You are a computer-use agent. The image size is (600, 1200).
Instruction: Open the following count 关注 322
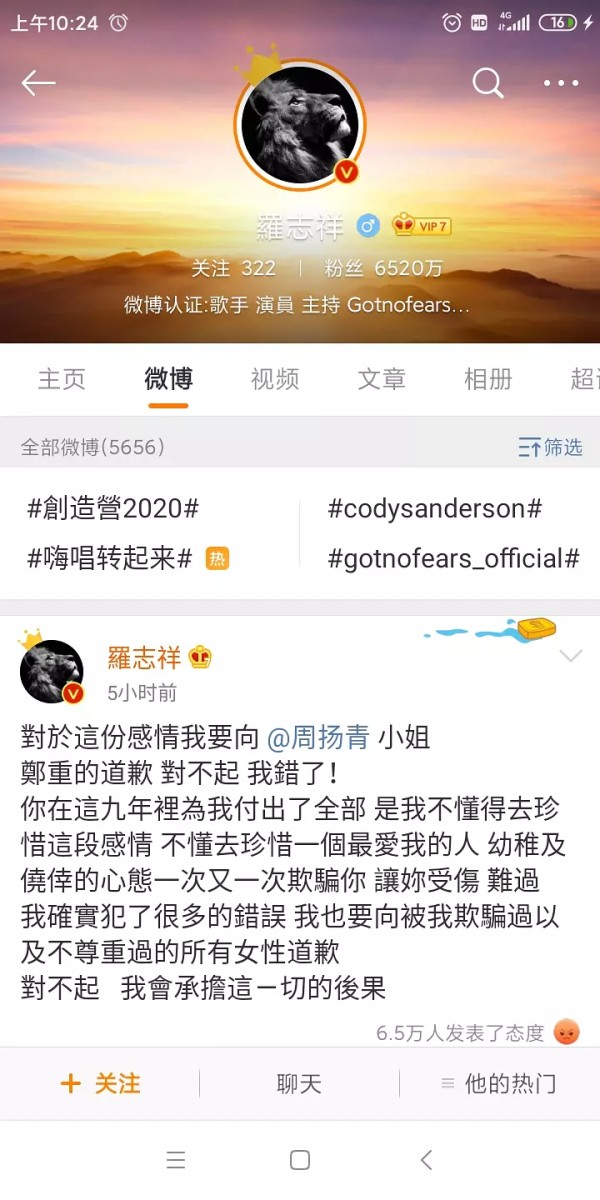click(x=233, y=269)
